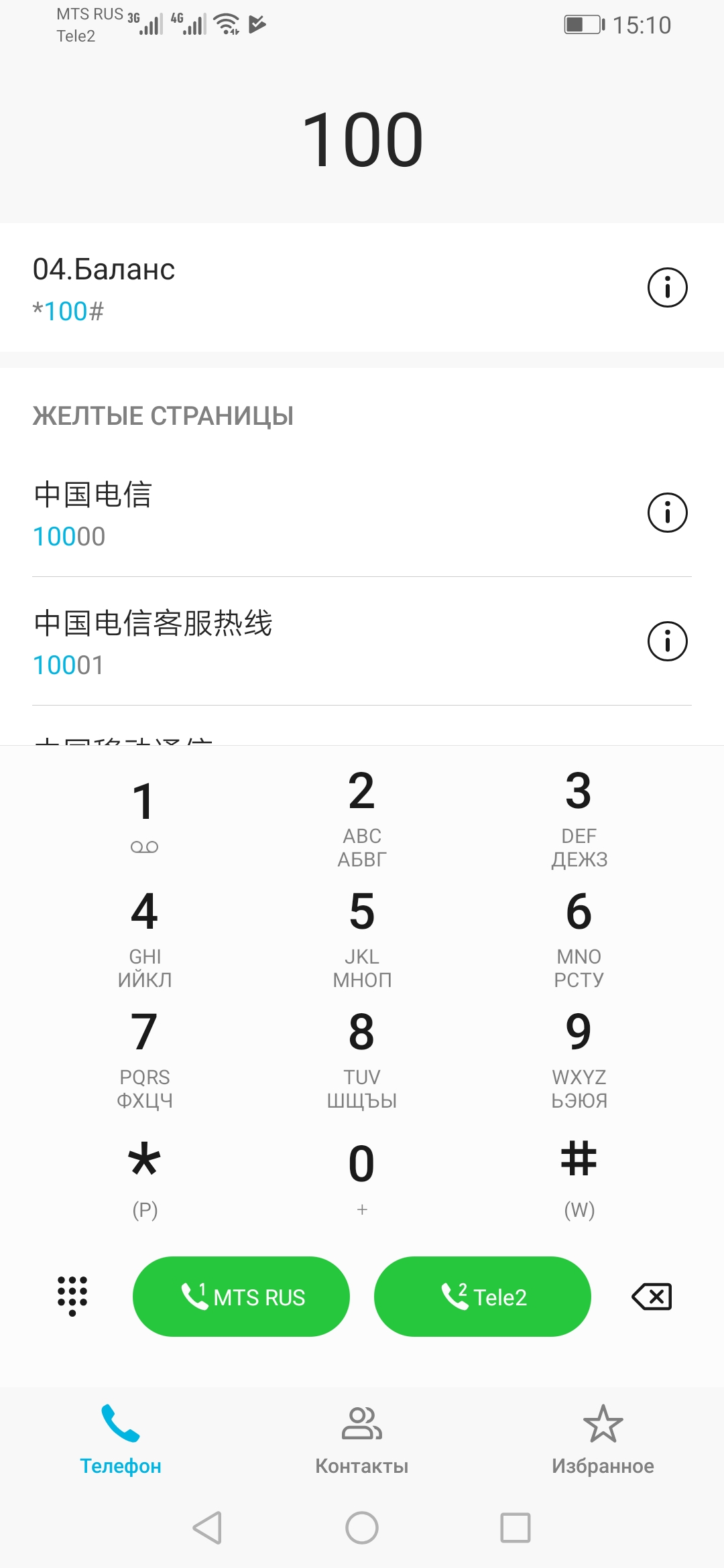Delete the last digit with backspace

pos(652,1297)
